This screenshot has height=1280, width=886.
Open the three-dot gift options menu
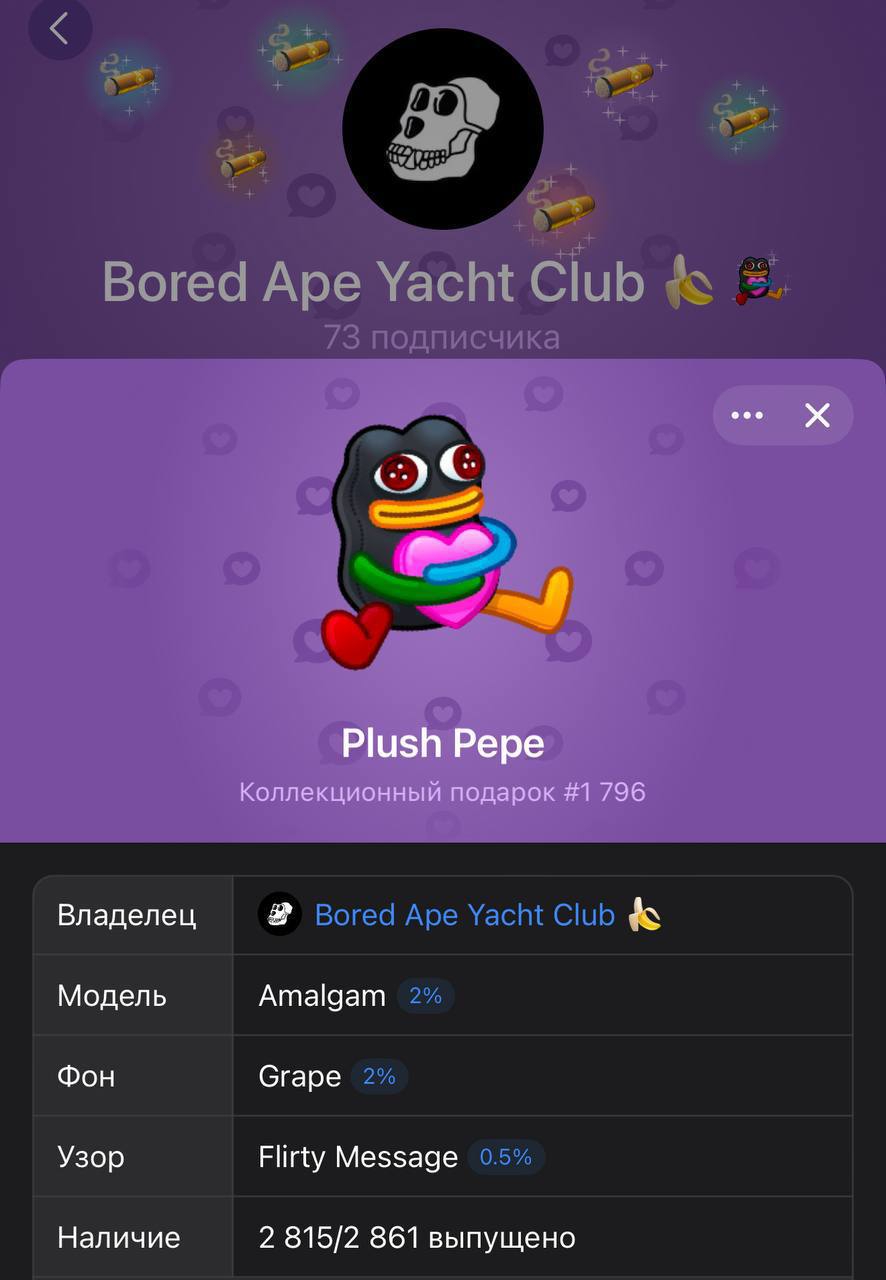point(747,415)
